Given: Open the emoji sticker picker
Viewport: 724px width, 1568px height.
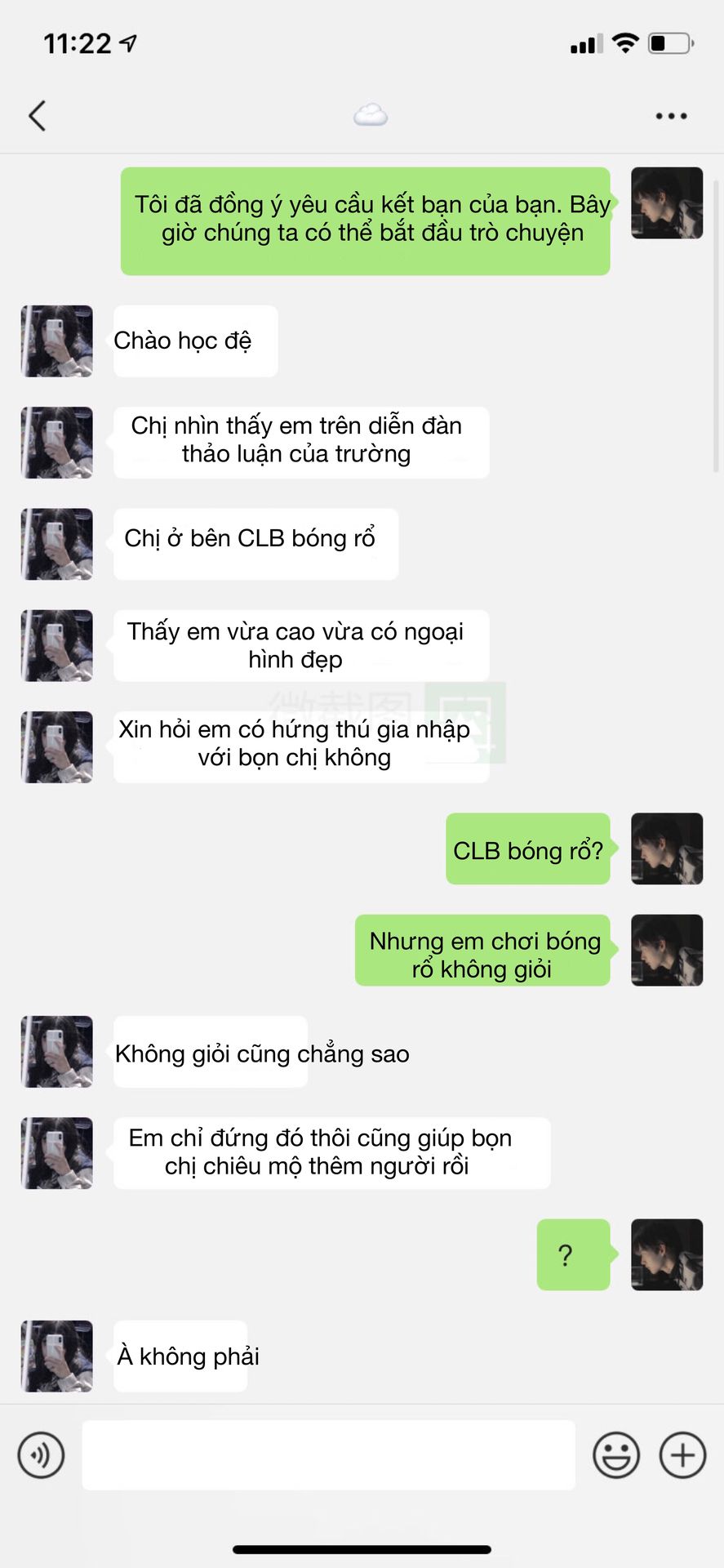Looking at the screenshot, I should click(x=615, y=1454).
